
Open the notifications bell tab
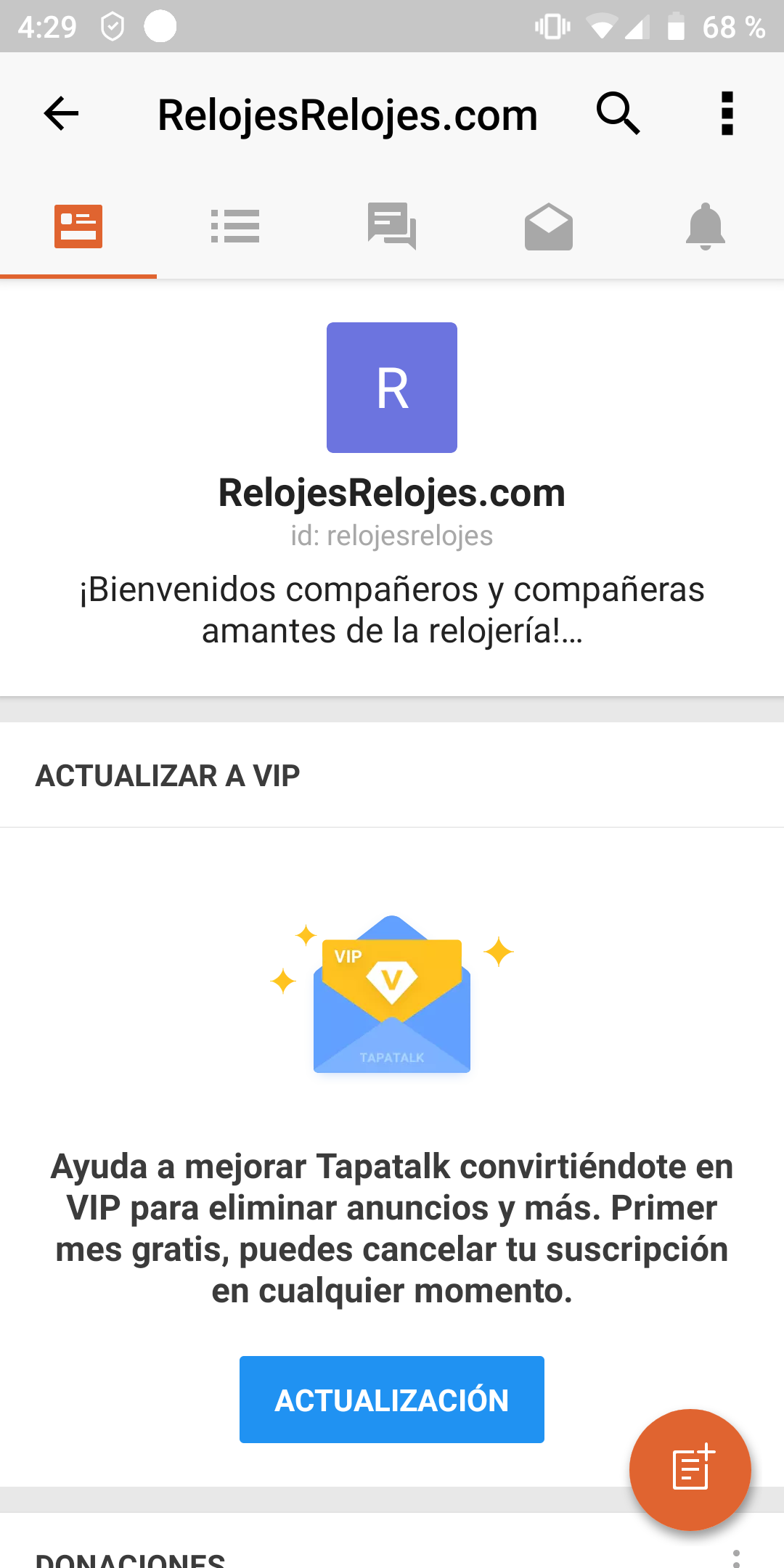pyautogui.click(x=705, y=226)
